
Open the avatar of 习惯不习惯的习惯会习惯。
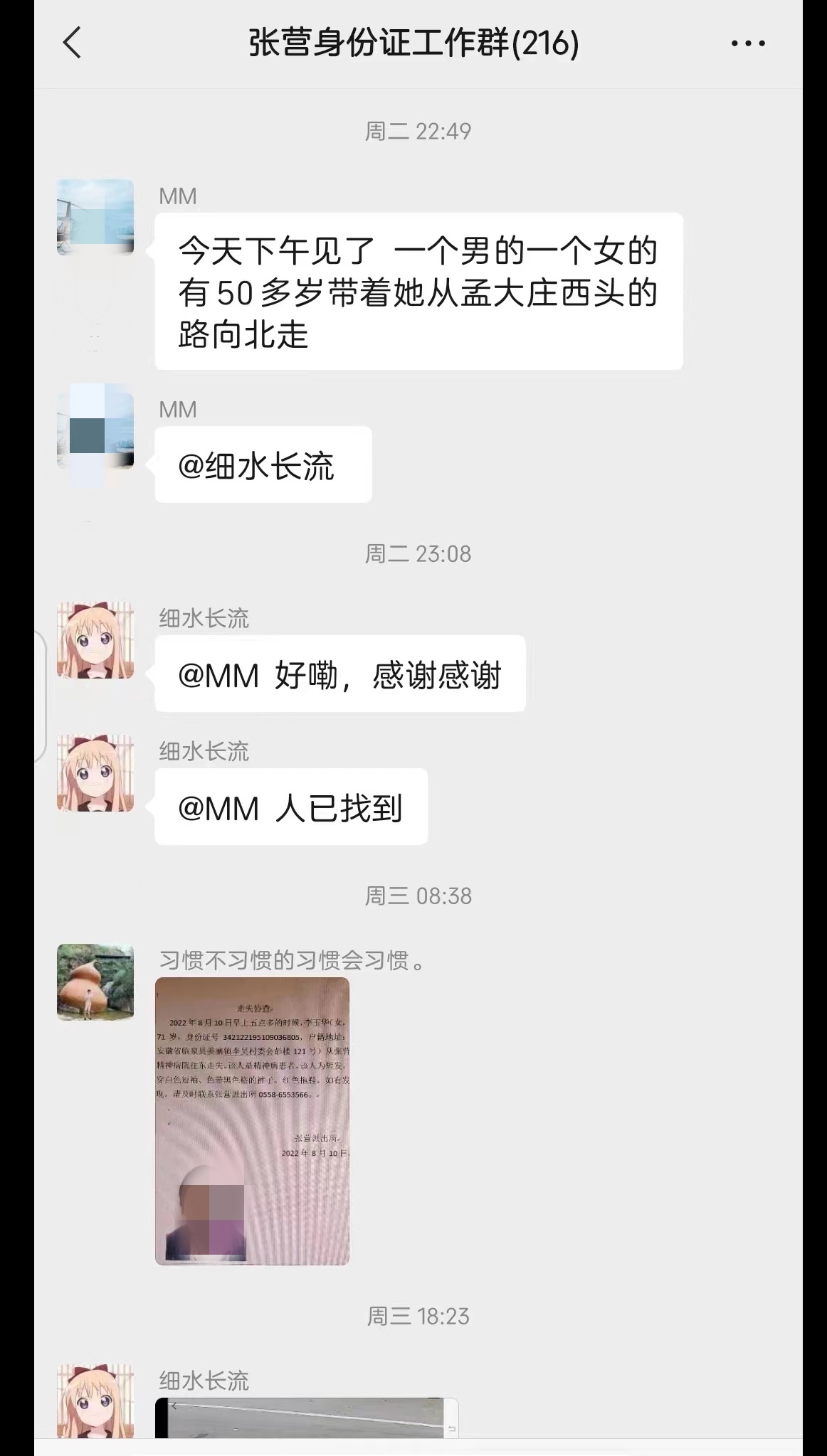tap(95, 982)
